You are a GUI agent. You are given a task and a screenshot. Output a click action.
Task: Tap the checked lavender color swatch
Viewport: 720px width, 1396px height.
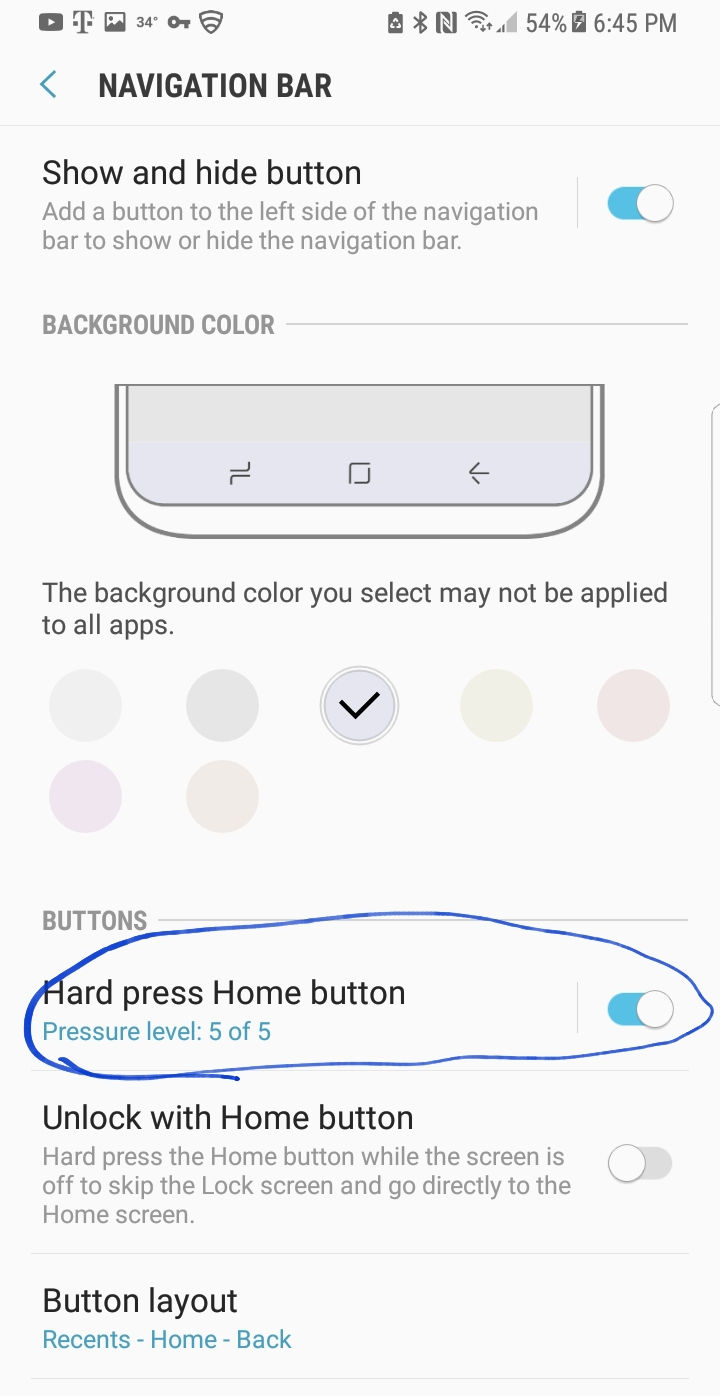click(359, 706)
